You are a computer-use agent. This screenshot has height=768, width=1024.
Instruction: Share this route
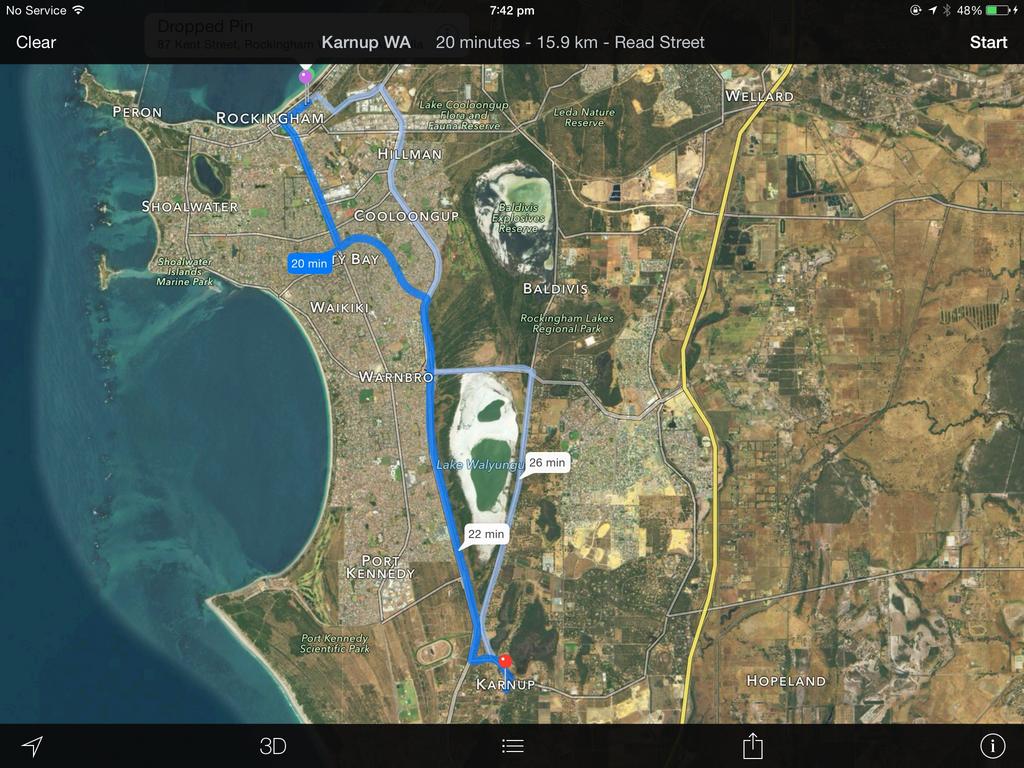click(x=752, y=746)
